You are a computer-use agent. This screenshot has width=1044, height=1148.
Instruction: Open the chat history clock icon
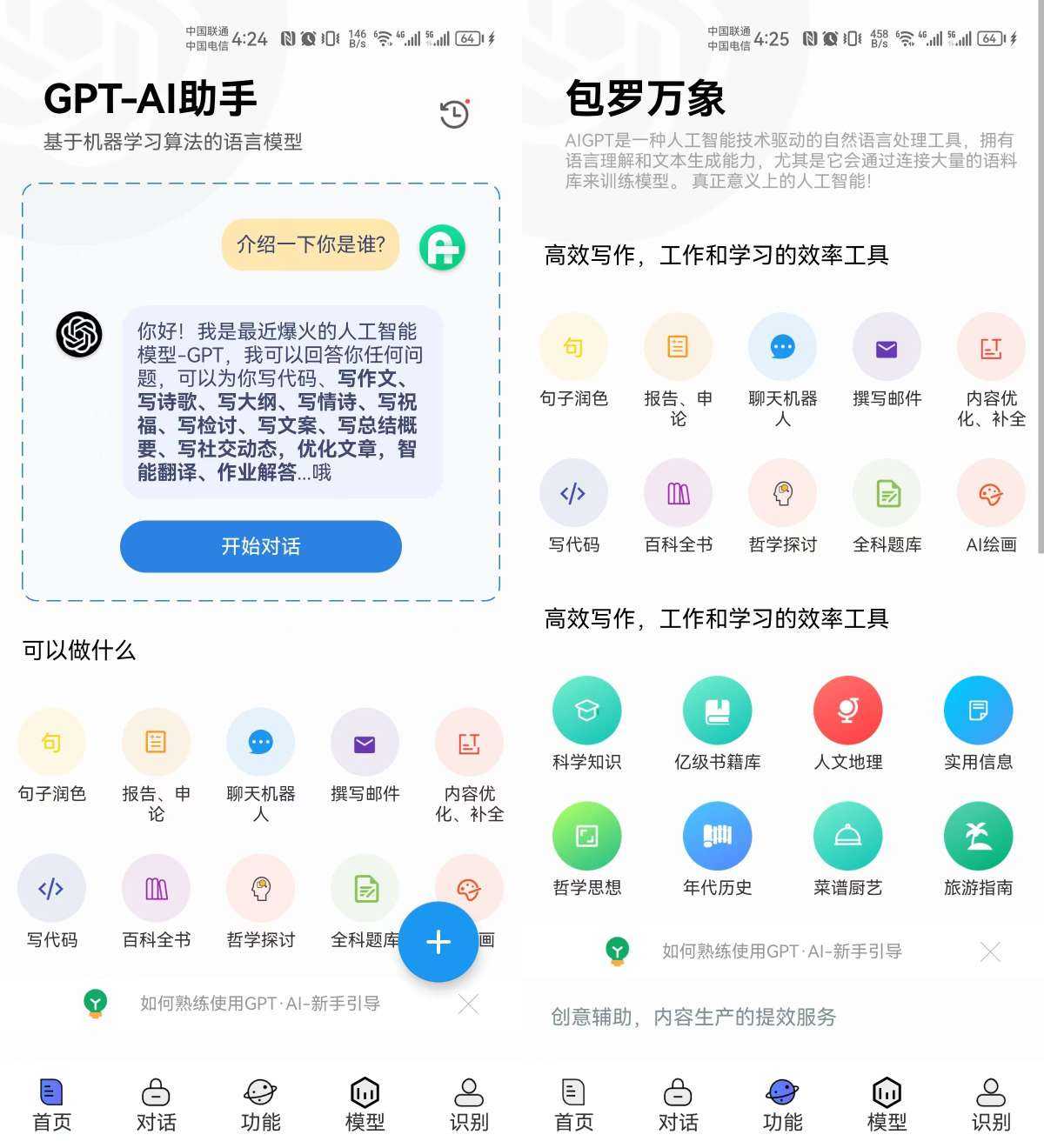pyautogui.click(x=452, y=113)
